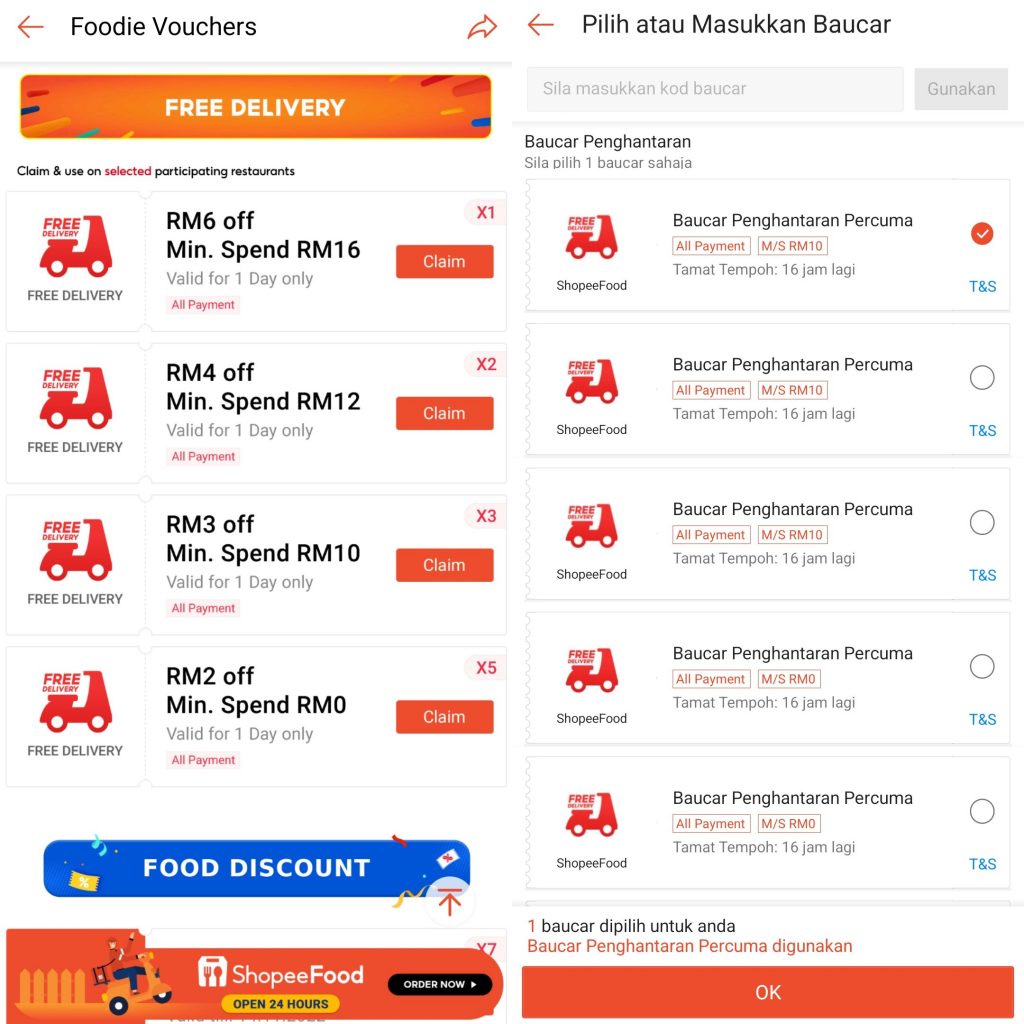Claim the RM3 off Min. Spend RM10 voucher
The image size is (1024, 1024).
pos(444,565)
